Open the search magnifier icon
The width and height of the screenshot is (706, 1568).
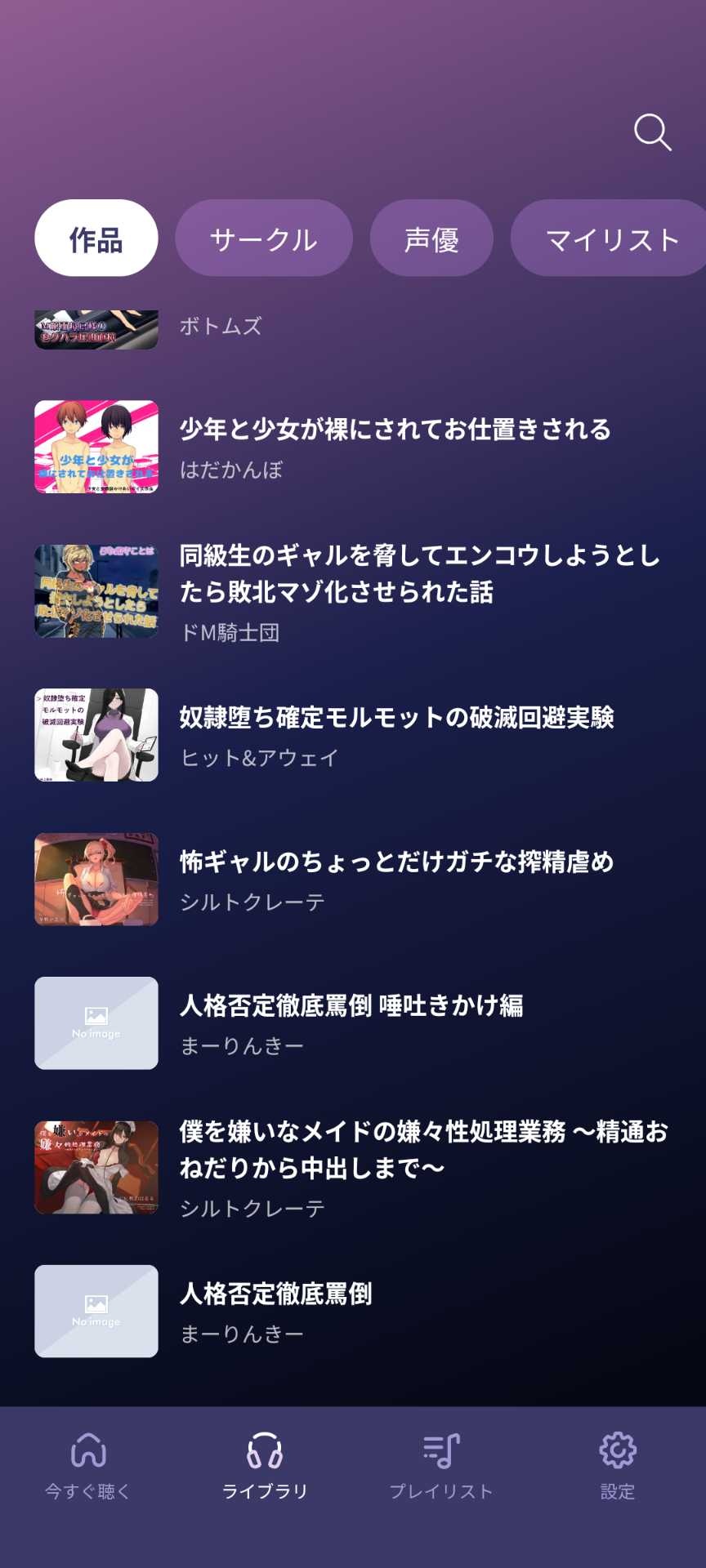click(652, 132)
